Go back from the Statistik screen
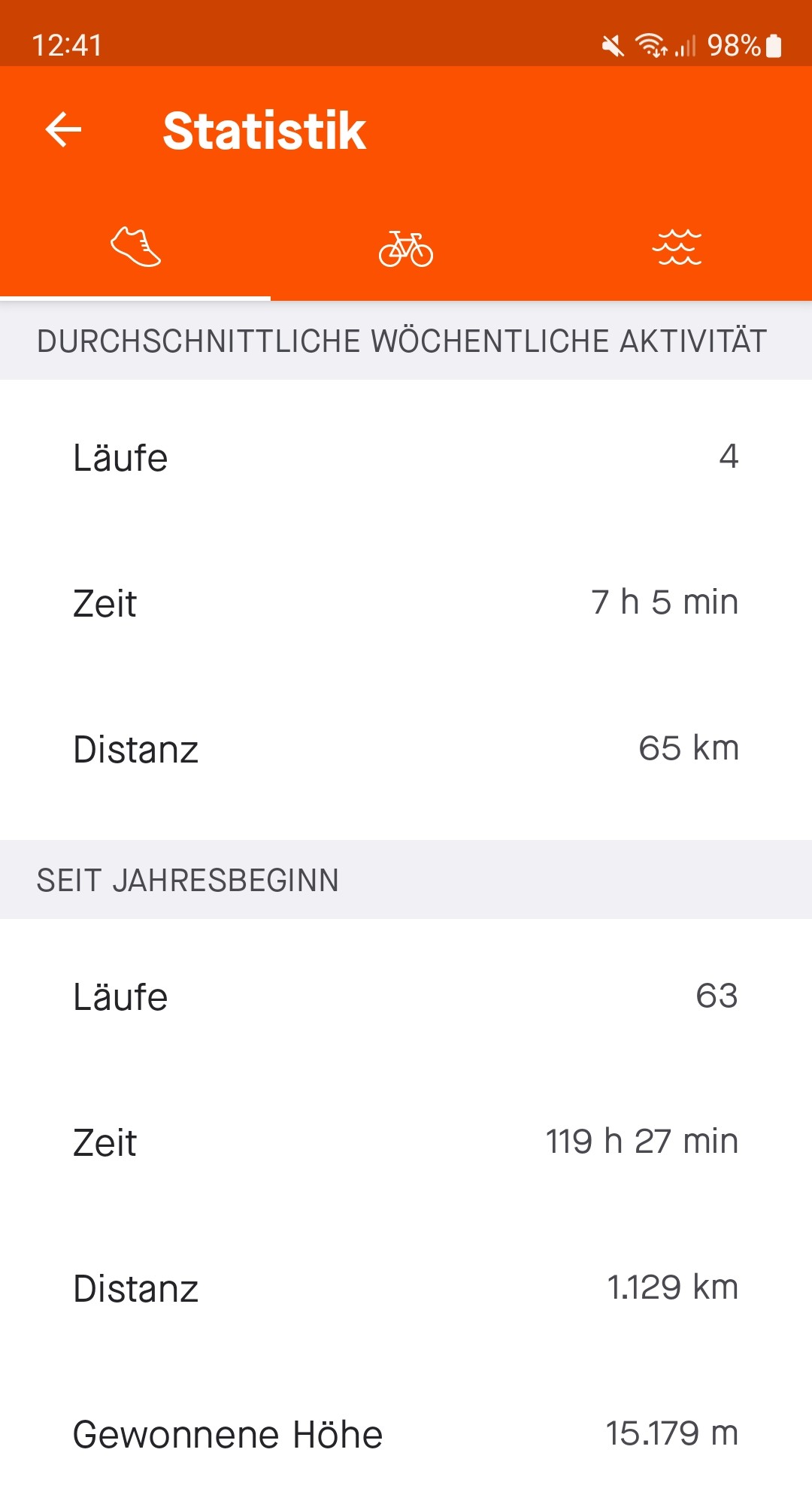The image size is (812, 1495). click(x=64, y=130)
